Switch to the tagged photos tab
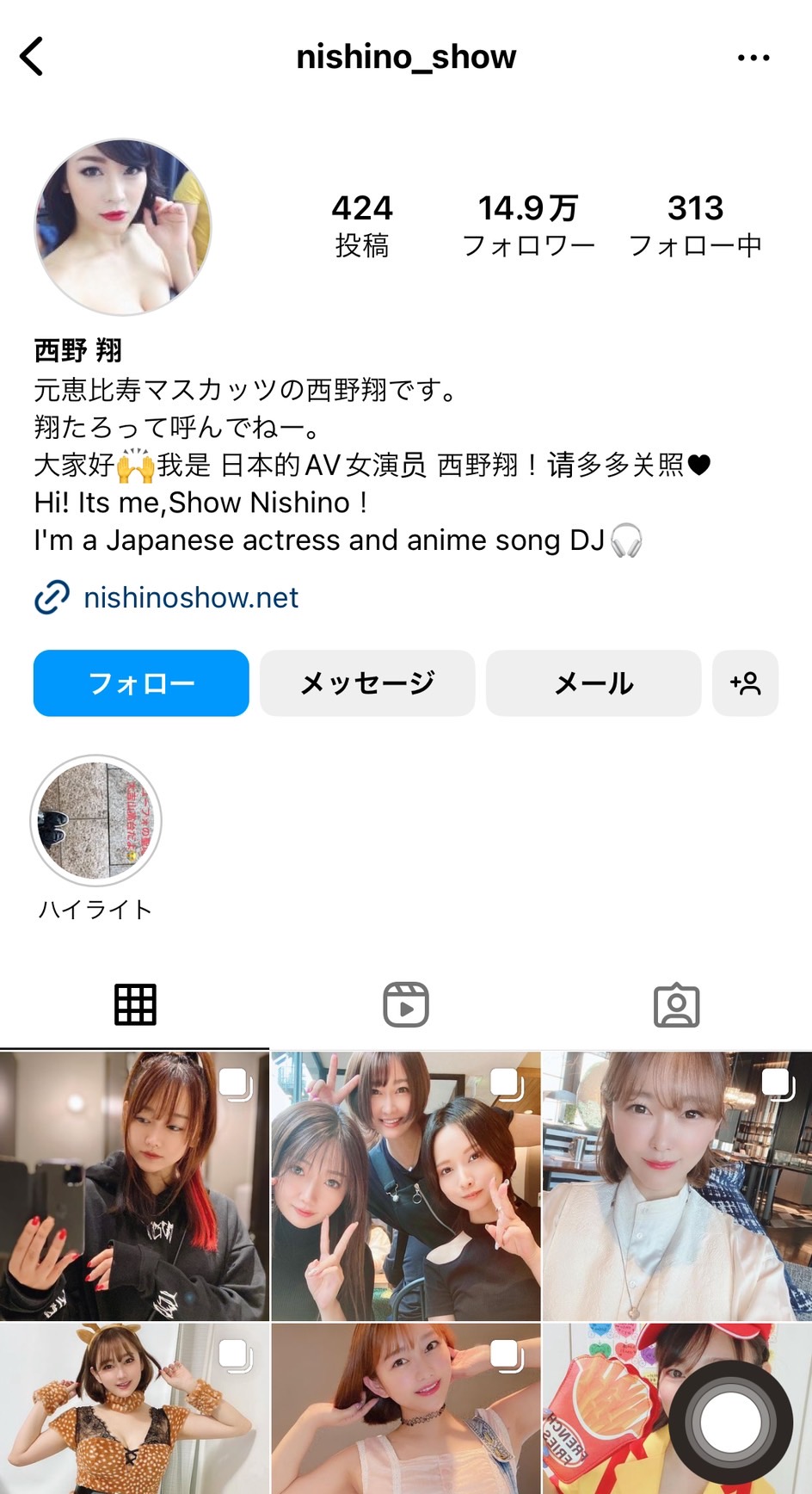 coord(677,1004)
